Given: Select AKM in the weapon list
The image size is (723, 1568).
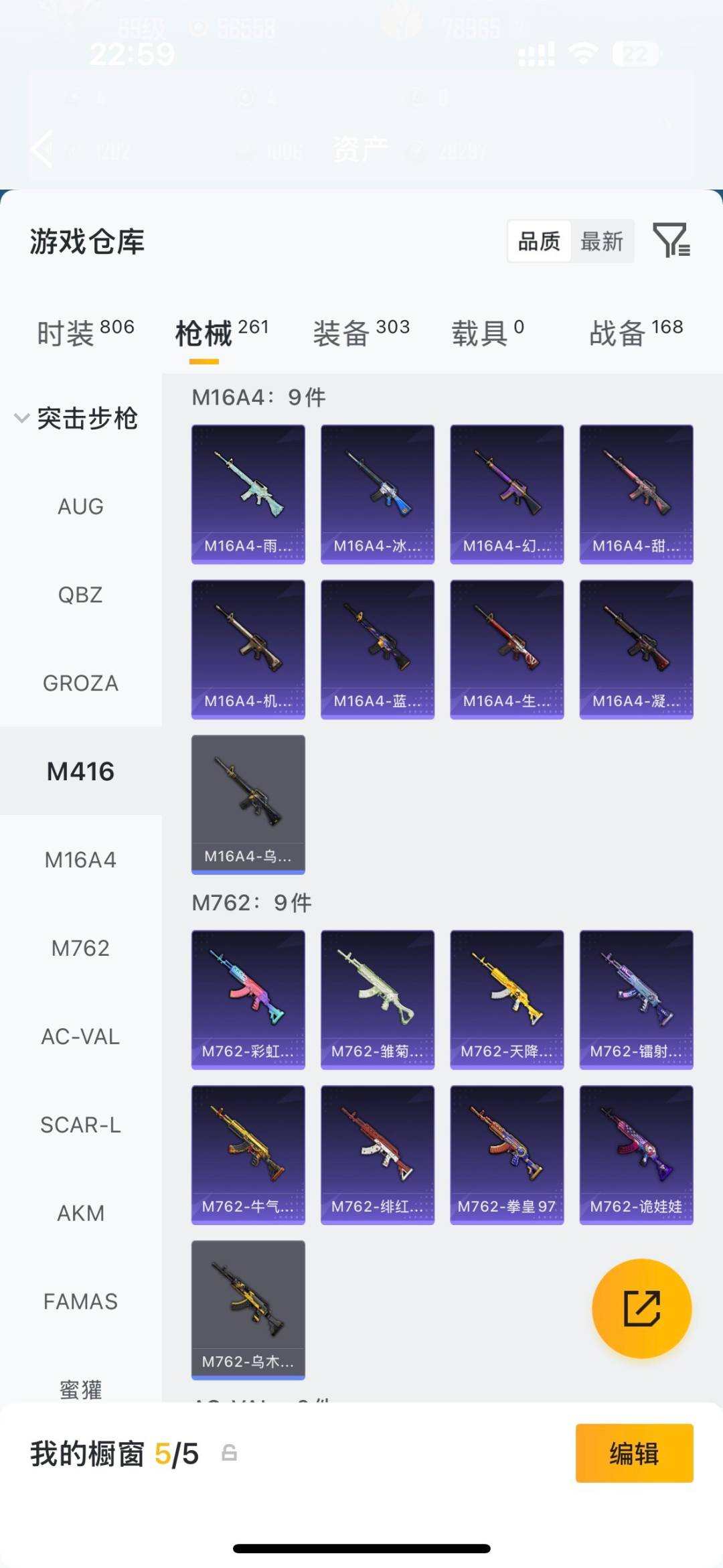Looking at the screenshot, I should (81, 1214).
